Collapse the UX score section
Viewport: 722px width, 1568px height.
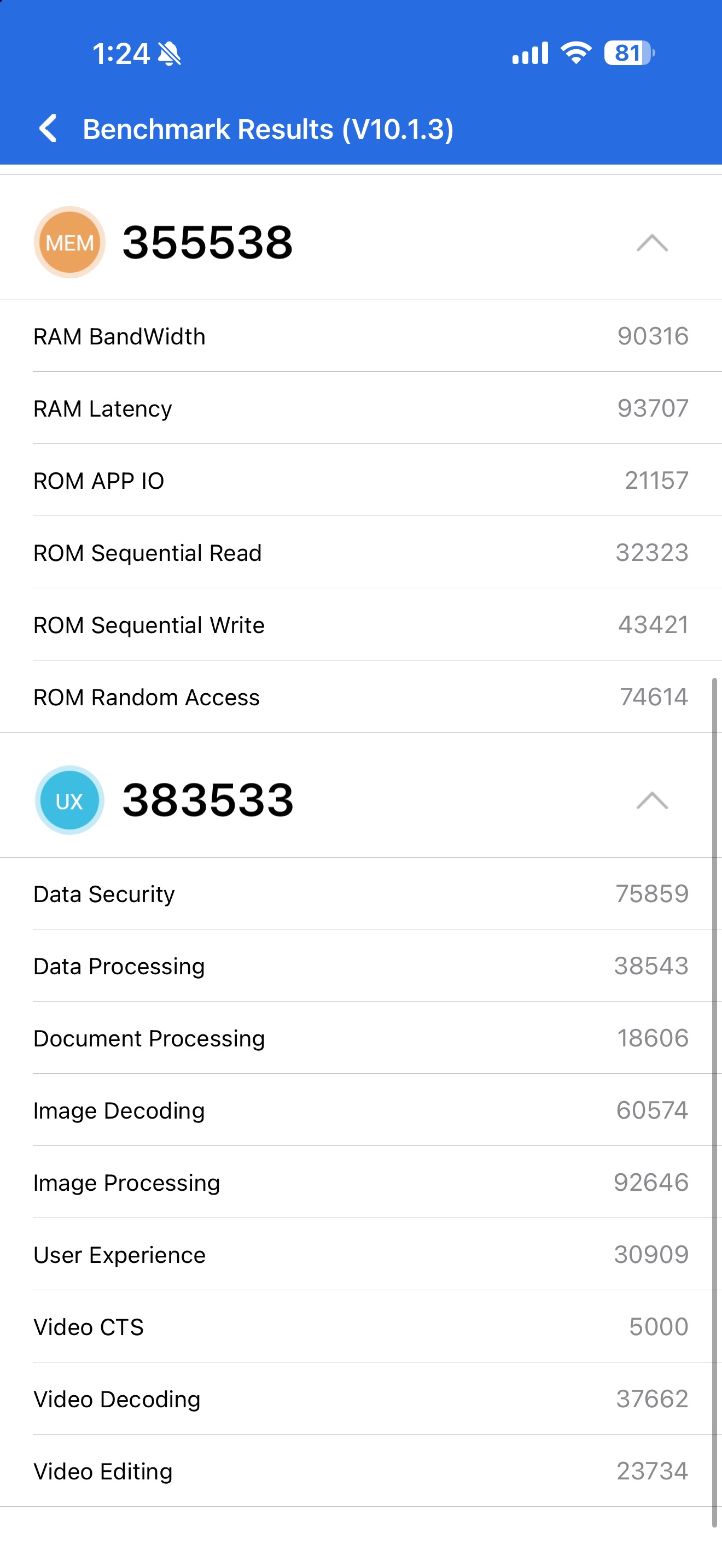tap(651, 800)
